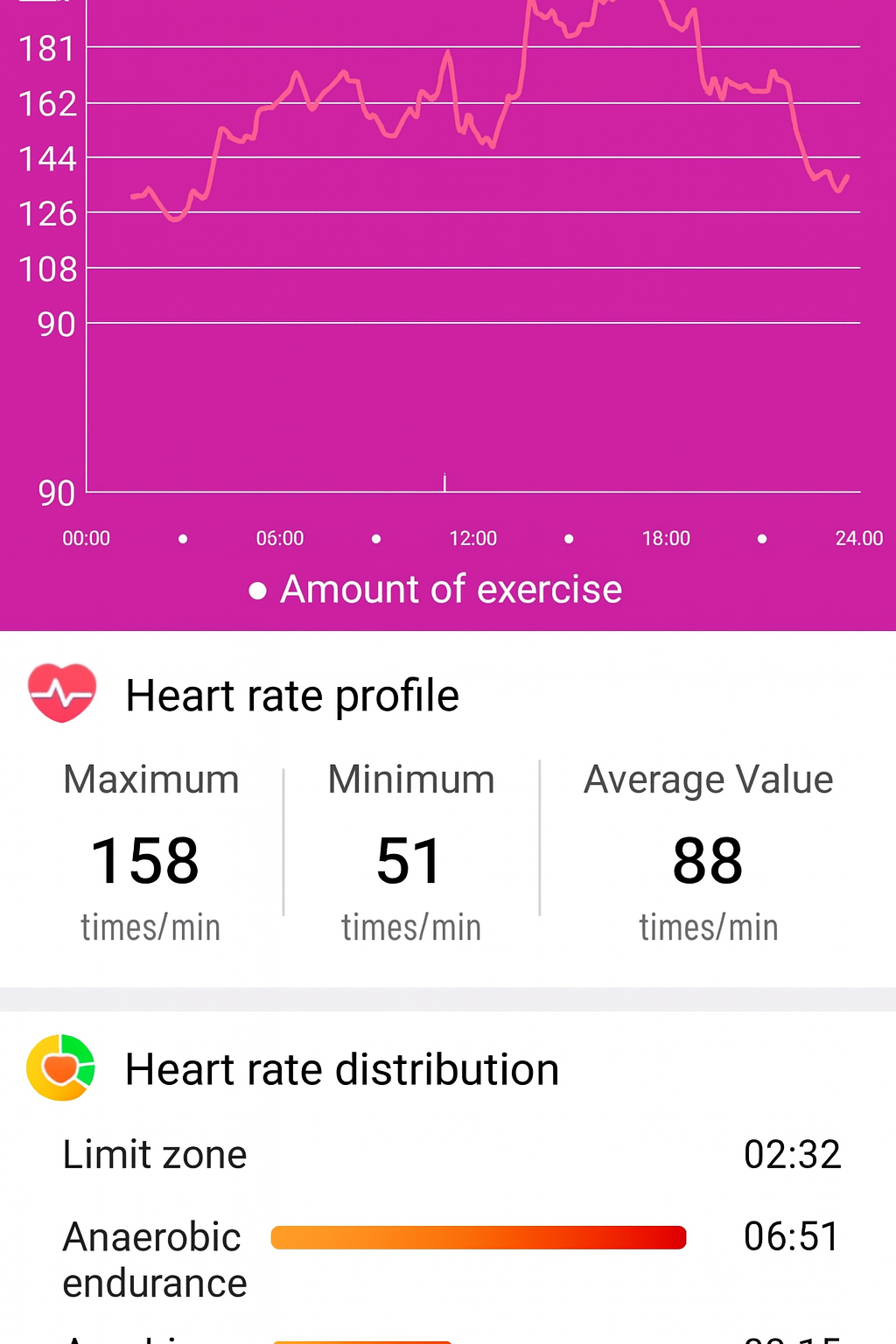The image size is (896, 1344).
Task: Open details for Limit zone 02:32
Action: (793, 1155)
